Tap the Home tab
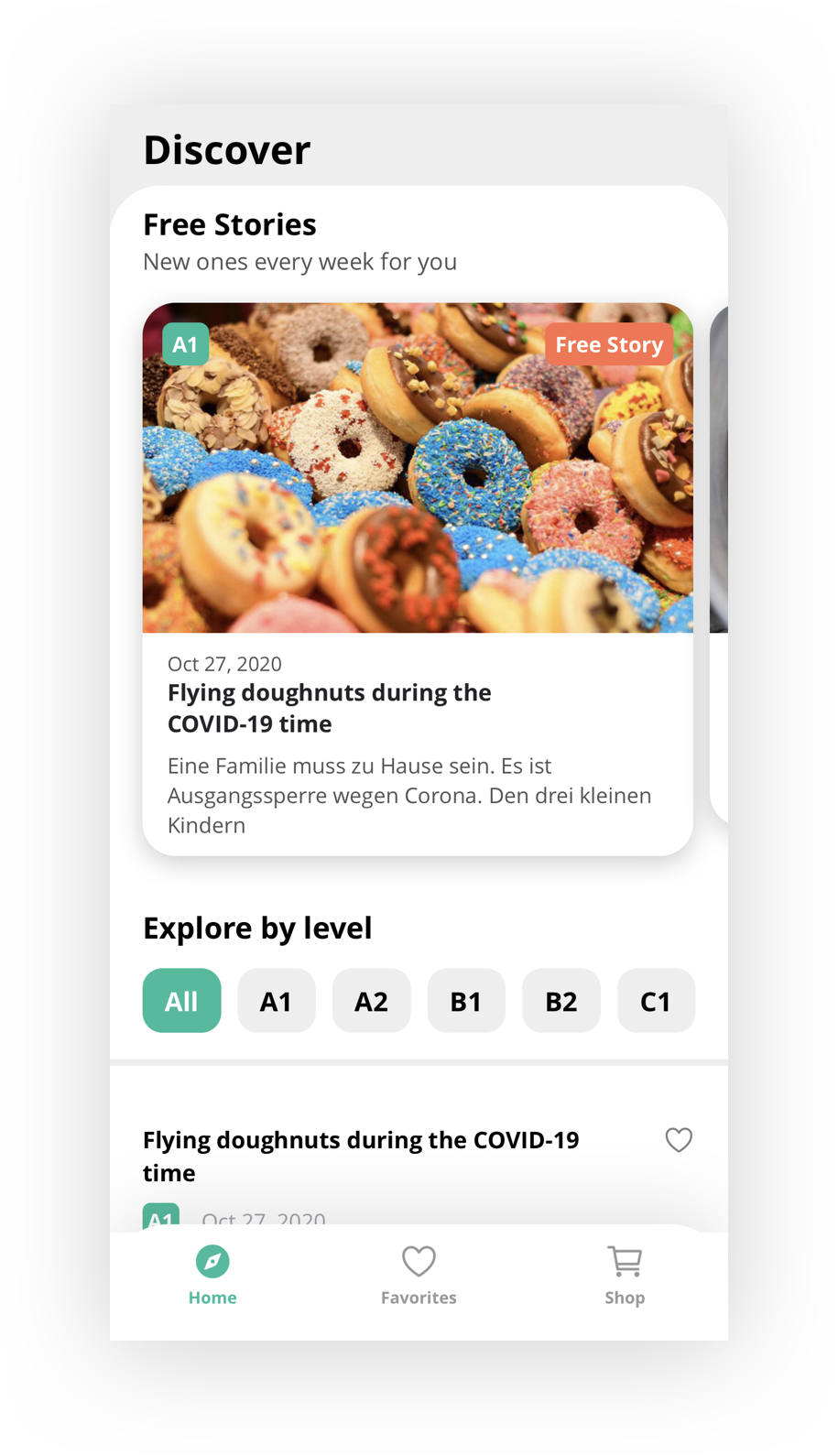The height and width of the screenshot is (1456, 838). pyautogui.click(x=212, y=1275)
